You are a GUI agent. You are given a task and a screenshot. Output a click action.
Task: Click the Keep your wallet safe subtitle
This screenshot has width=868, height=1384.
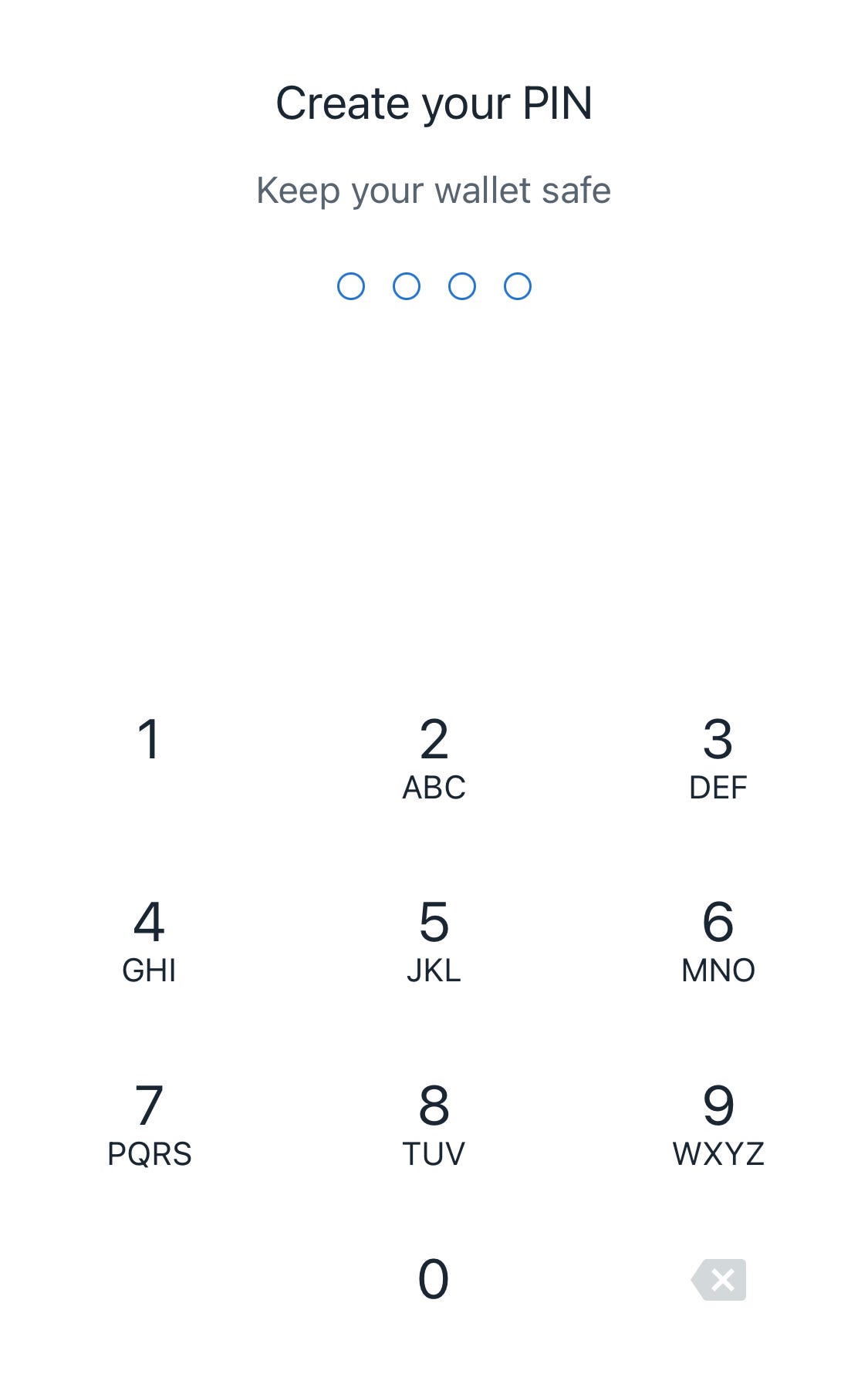pyautogui.click(x=434, y=190)
